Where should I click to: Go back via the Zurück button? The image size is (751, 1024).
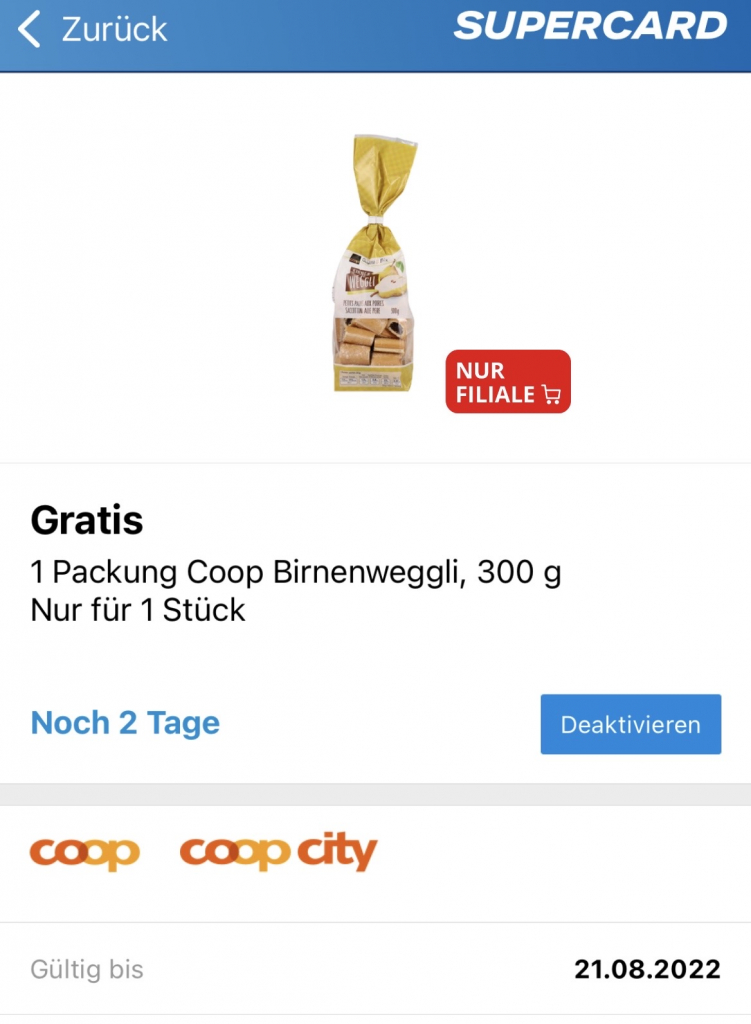pyautogui.click(x=92, y=30)
